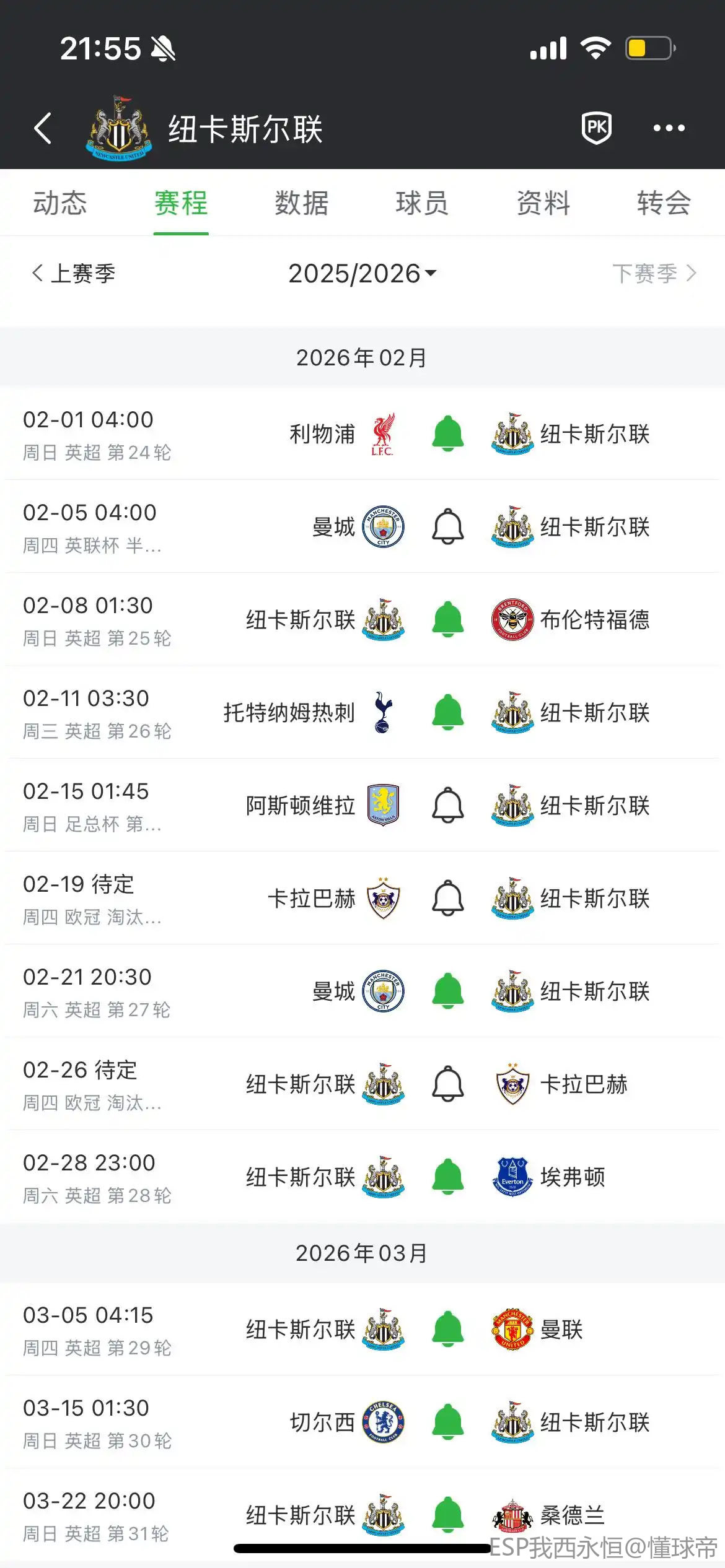Disable reminder for 02-21 曼城 match
Screen dimensions: 725x1568
tap(447, 991)
